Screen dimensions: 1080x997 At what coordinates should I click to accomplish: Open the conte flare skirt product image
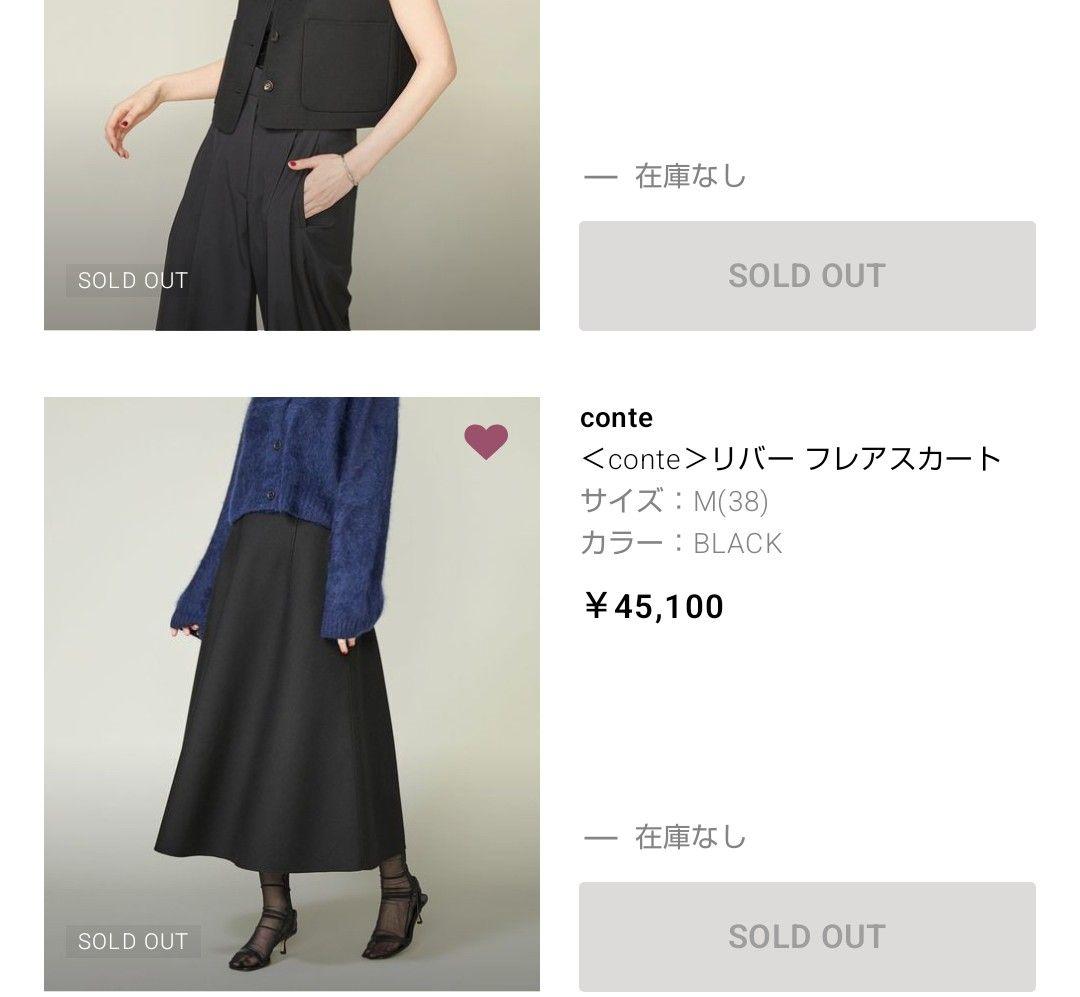(x=291, y=694)
